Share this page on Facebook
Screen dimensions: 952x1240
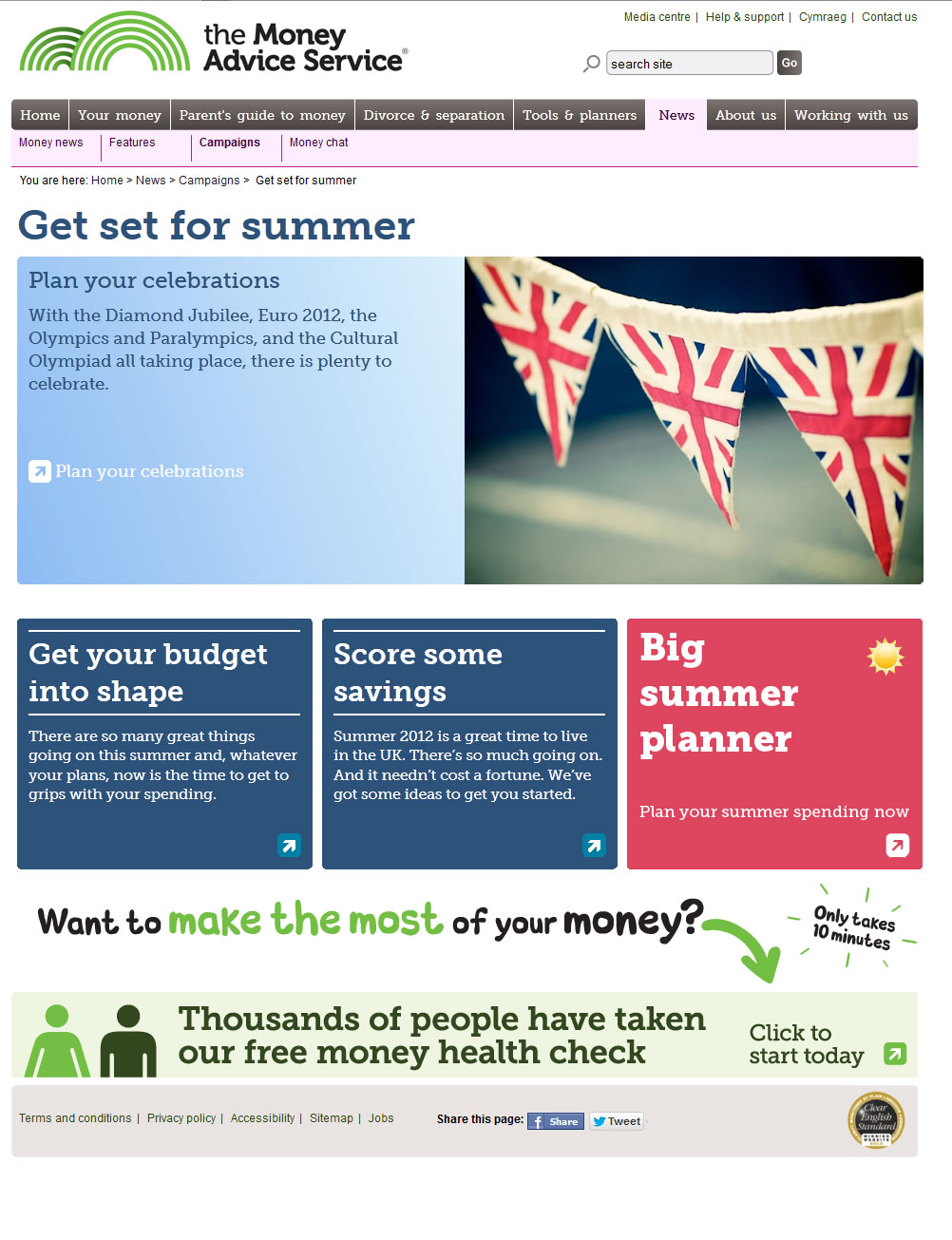click(x=556, y=1121)
